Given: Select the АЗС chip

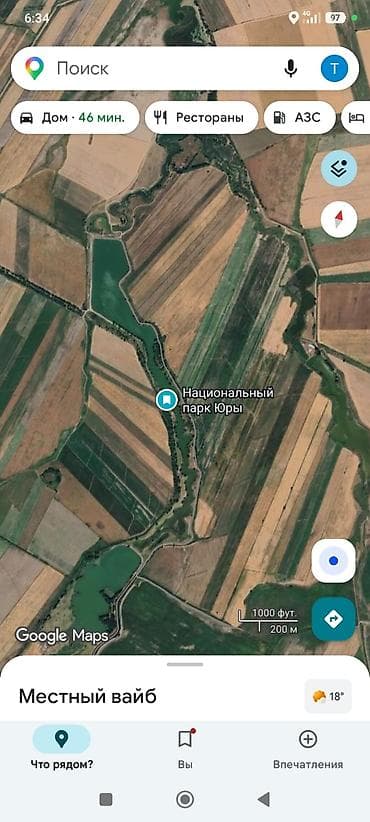Looking at the screenshot, I should click(x=299, y=117).
